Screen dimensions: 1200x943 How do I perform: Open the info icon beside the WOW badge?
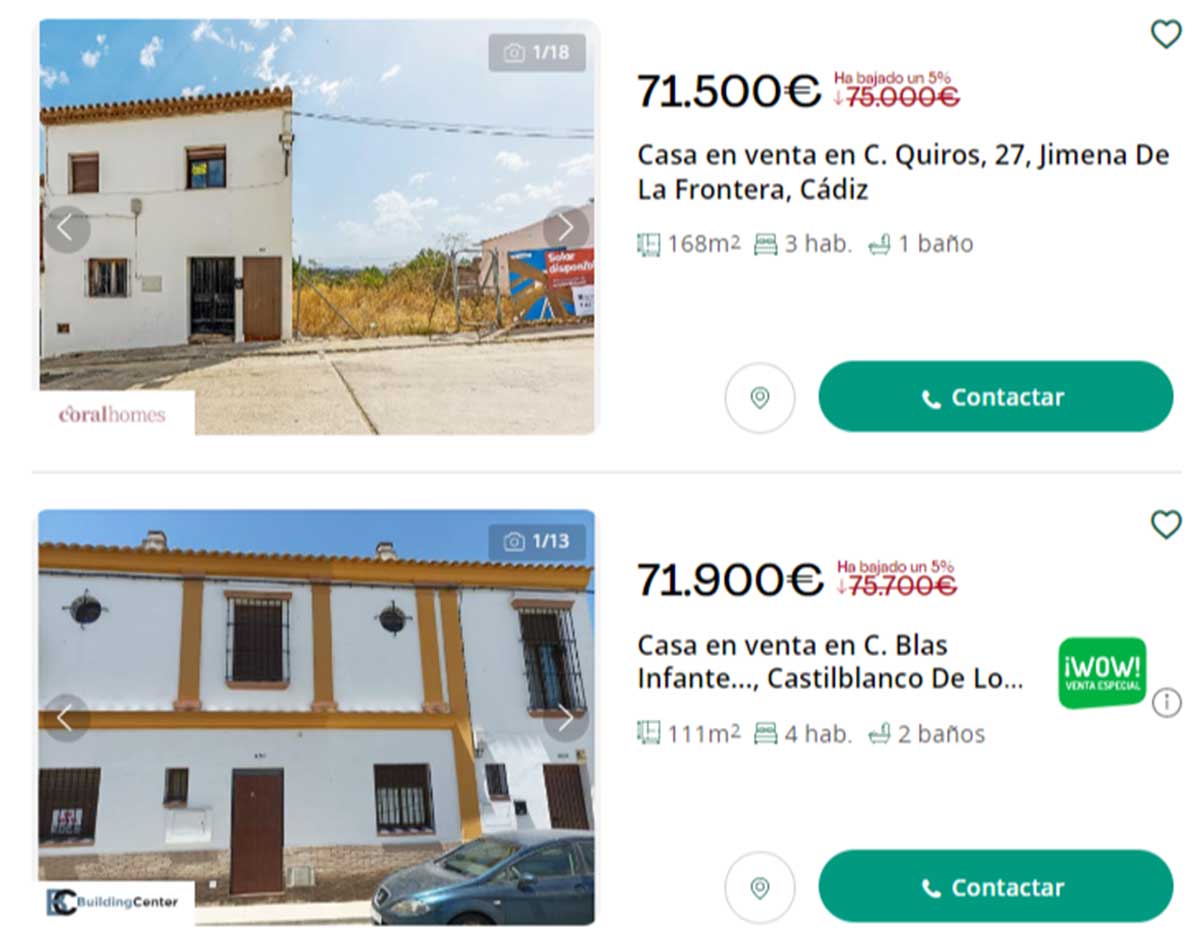pos(1166,703)
